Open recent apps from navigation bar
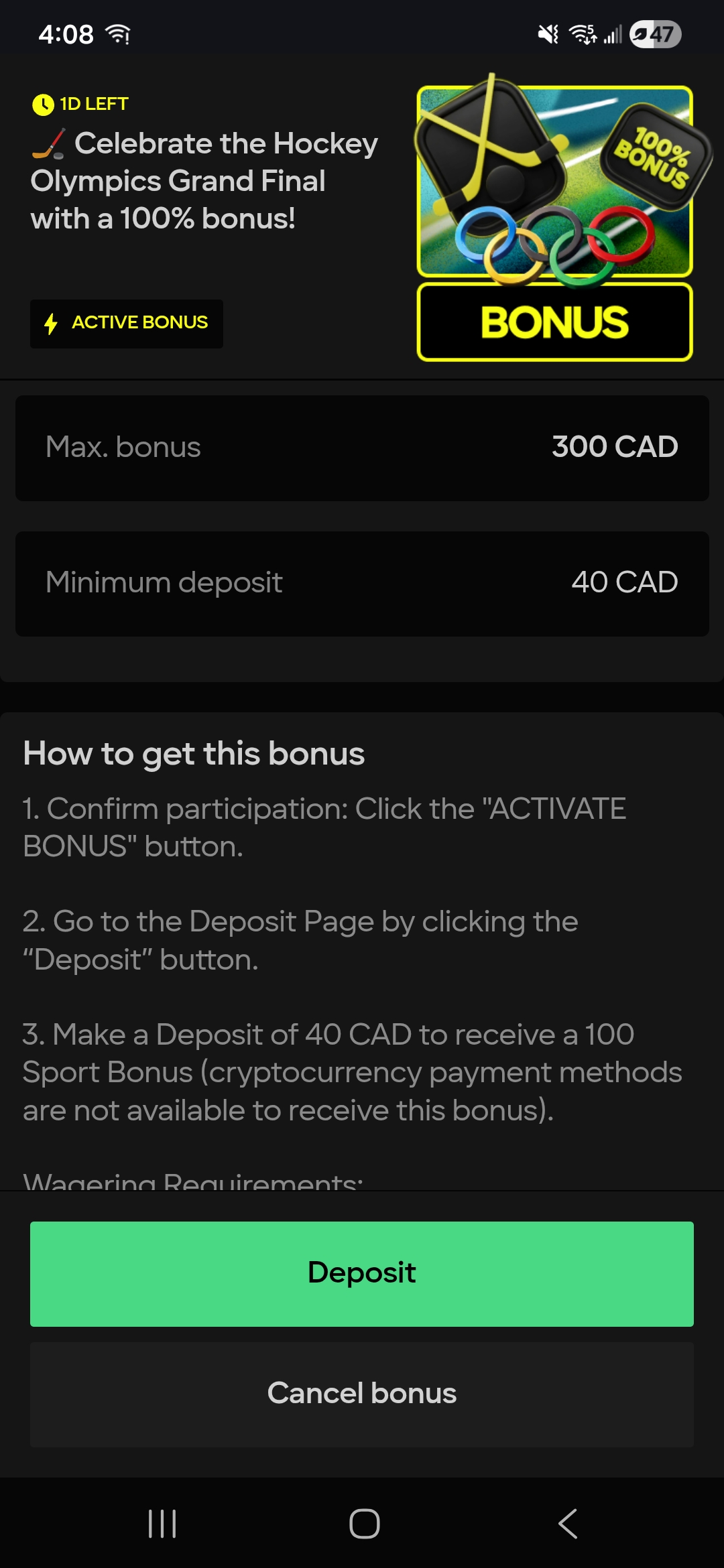724x1568 pixels. click(x=162, y=1524)
